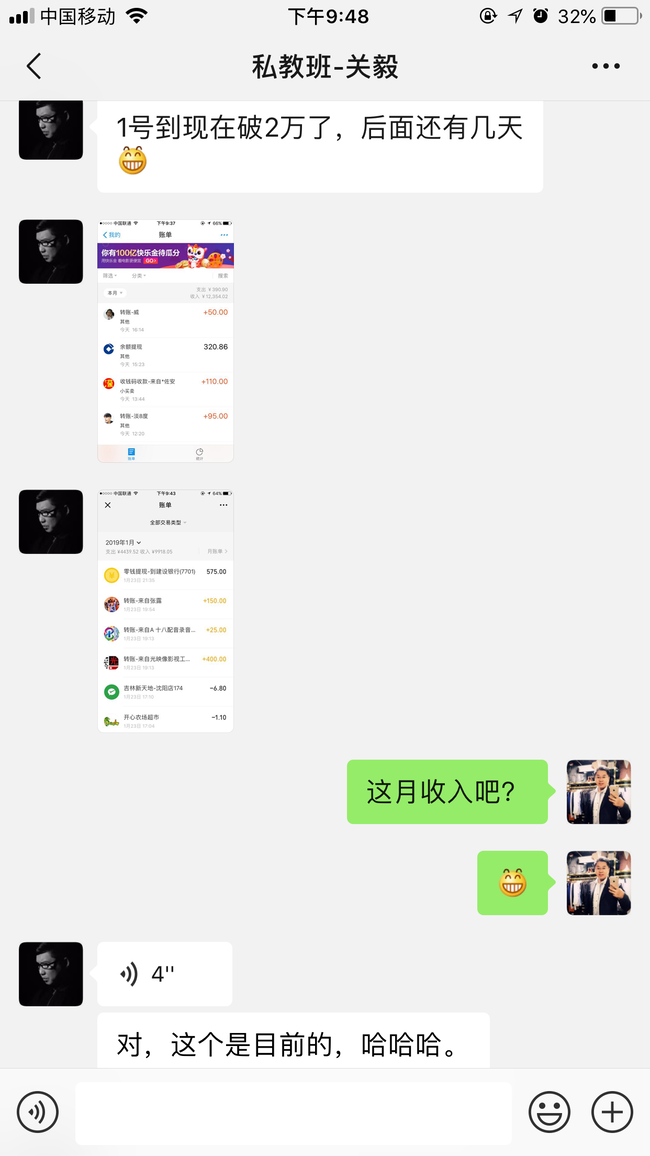650x1156 pixels.
Task: Go back from 私教班-关毅 chat
Action: point(34,67)
